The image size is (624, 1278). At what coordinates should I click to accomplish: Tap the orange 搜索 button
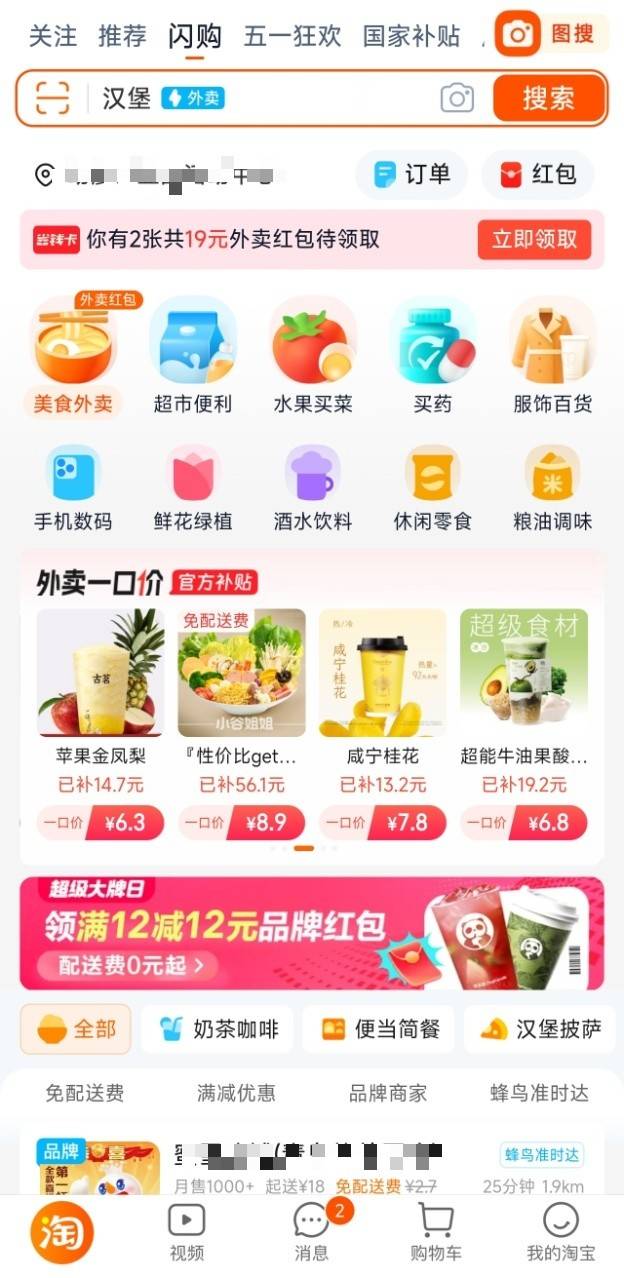548,98
